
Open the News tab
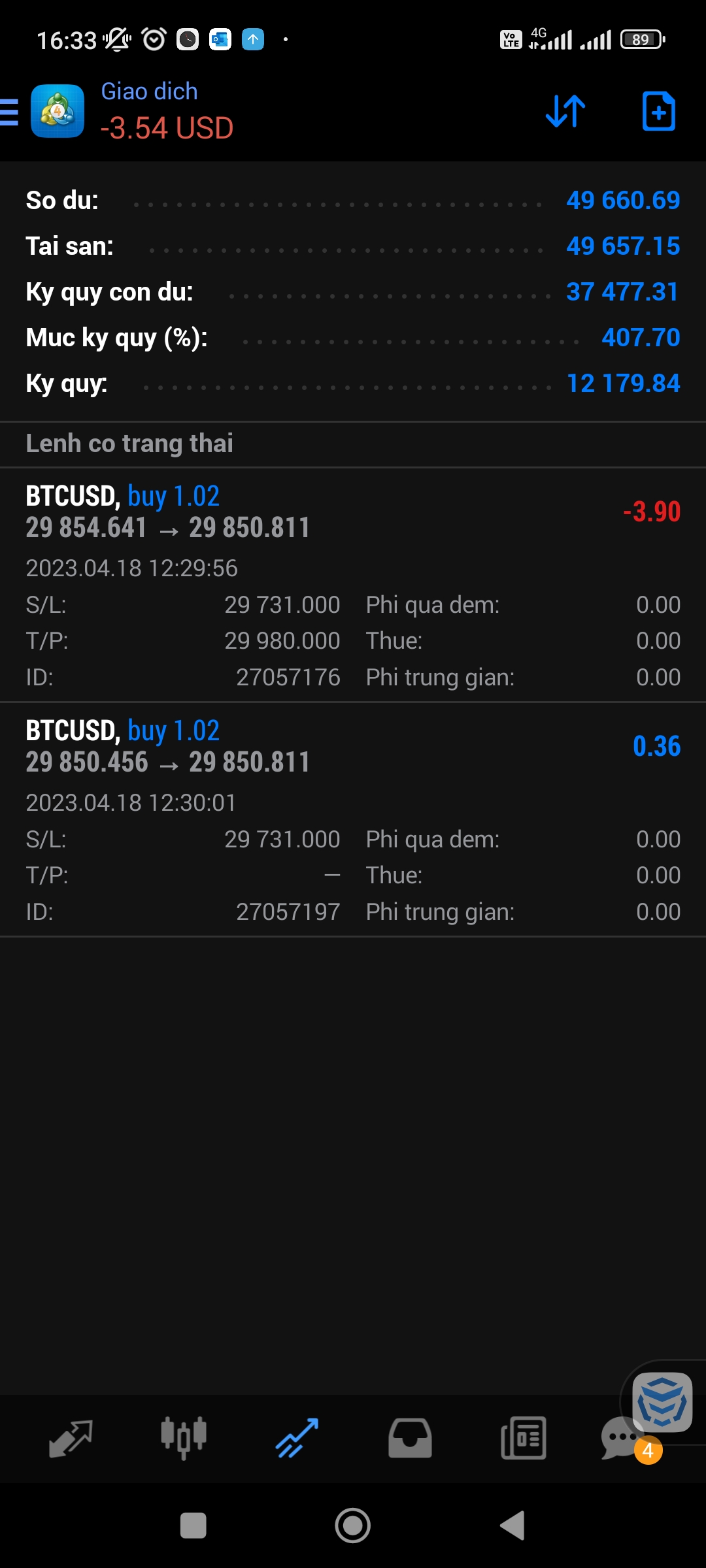coord(523,1439)
